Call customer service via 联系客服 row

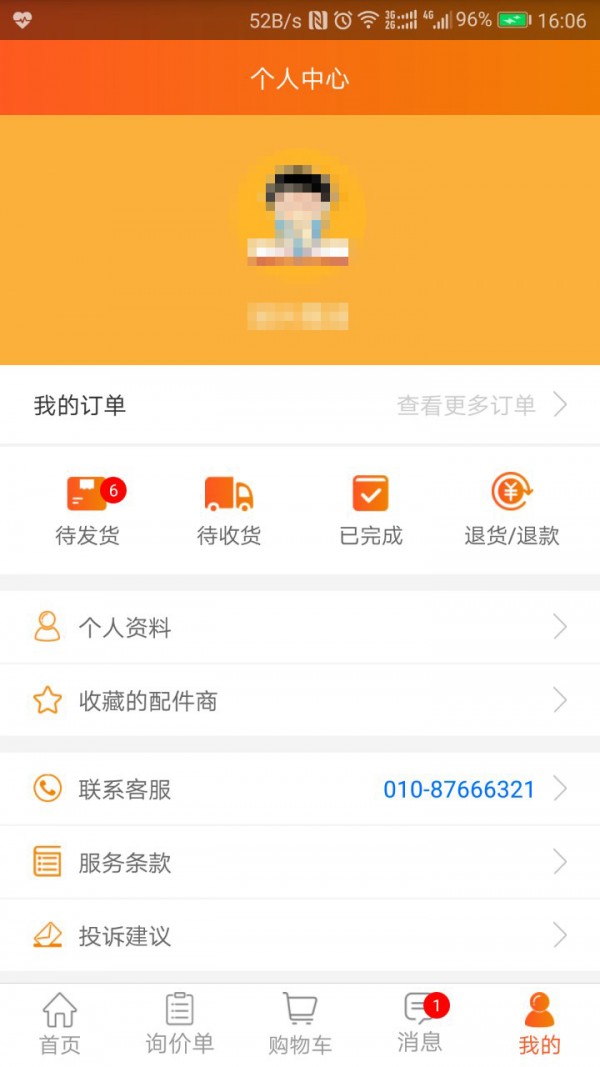(300, 789)
